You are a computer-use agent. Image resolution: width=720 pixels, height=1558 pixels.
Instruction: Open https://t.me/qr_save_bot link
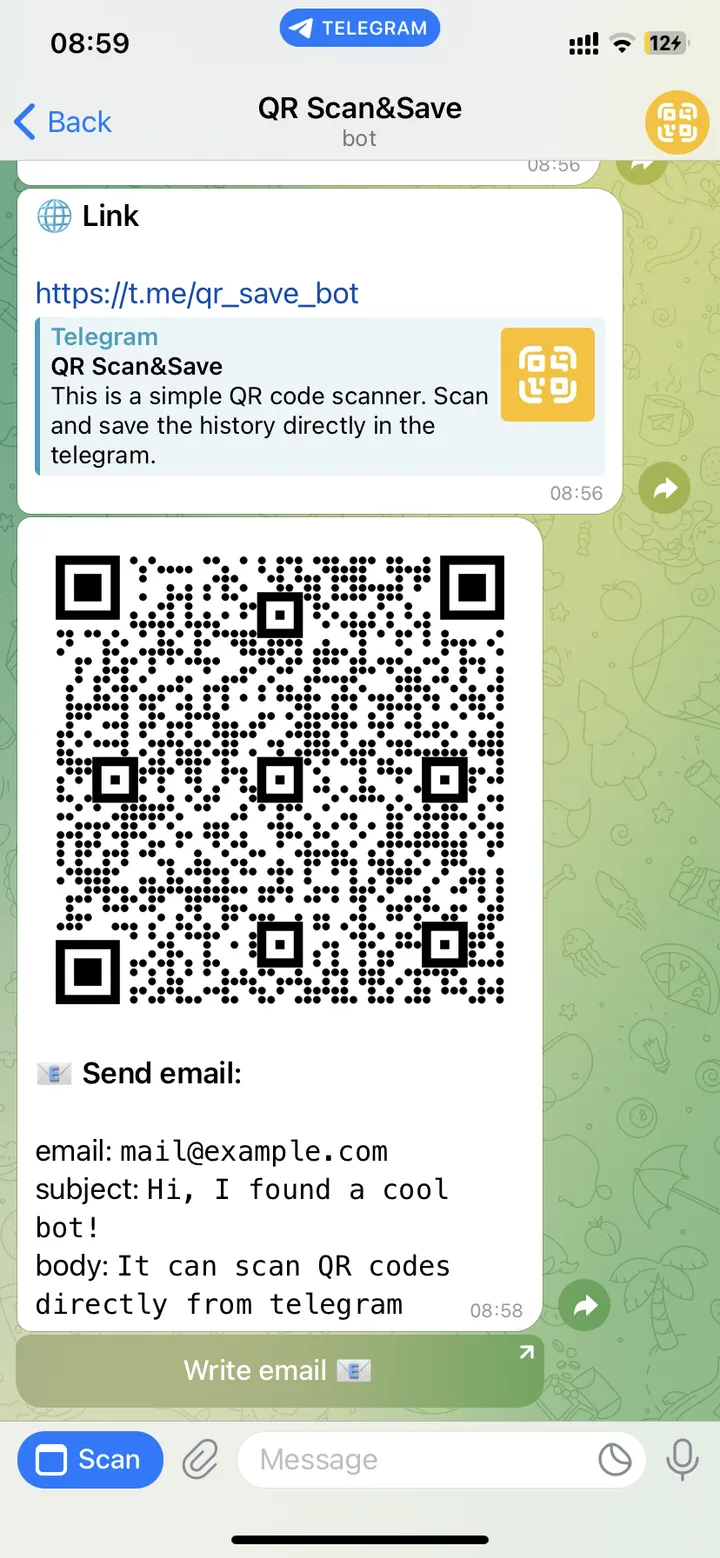click(x=197, y=293)
